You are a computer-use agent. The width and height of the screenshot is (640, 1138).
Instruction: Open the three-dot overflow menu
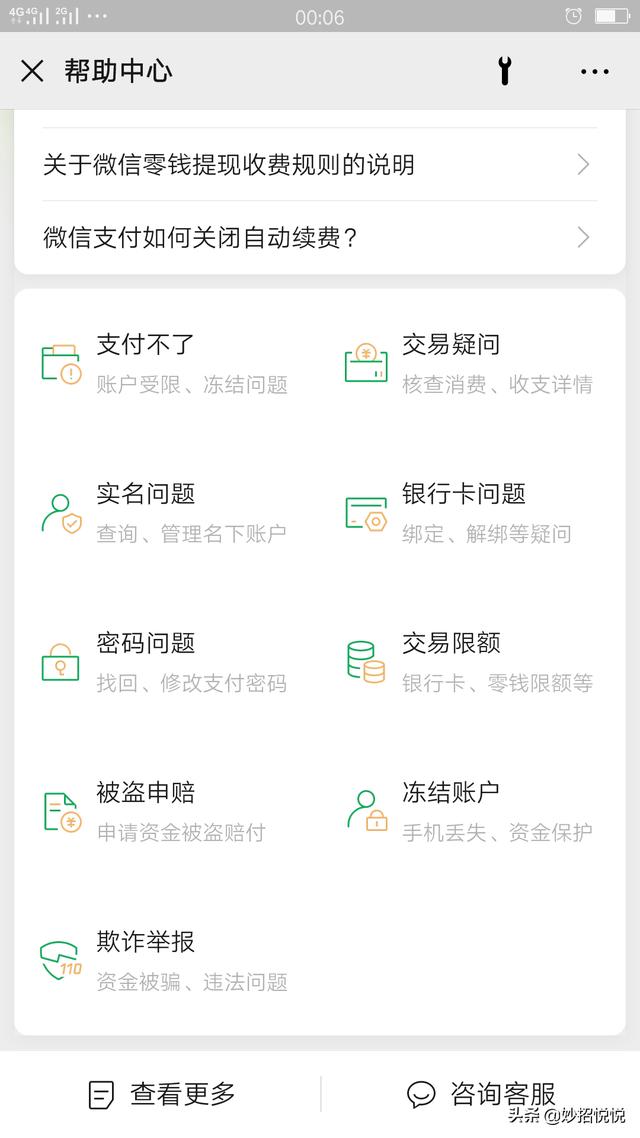(x=594, y=71)
